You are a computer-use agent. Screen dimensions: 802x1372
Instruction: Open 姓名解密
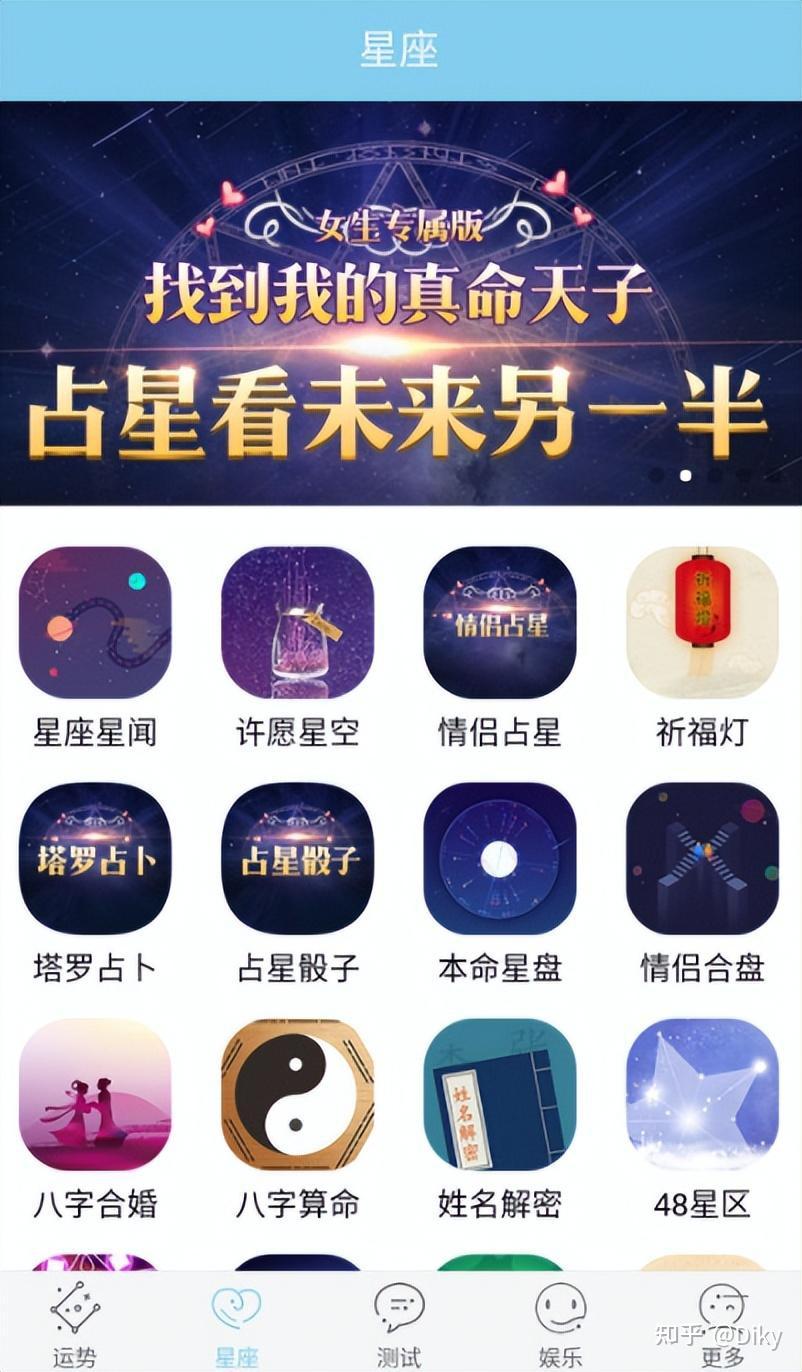[499, 1094]
